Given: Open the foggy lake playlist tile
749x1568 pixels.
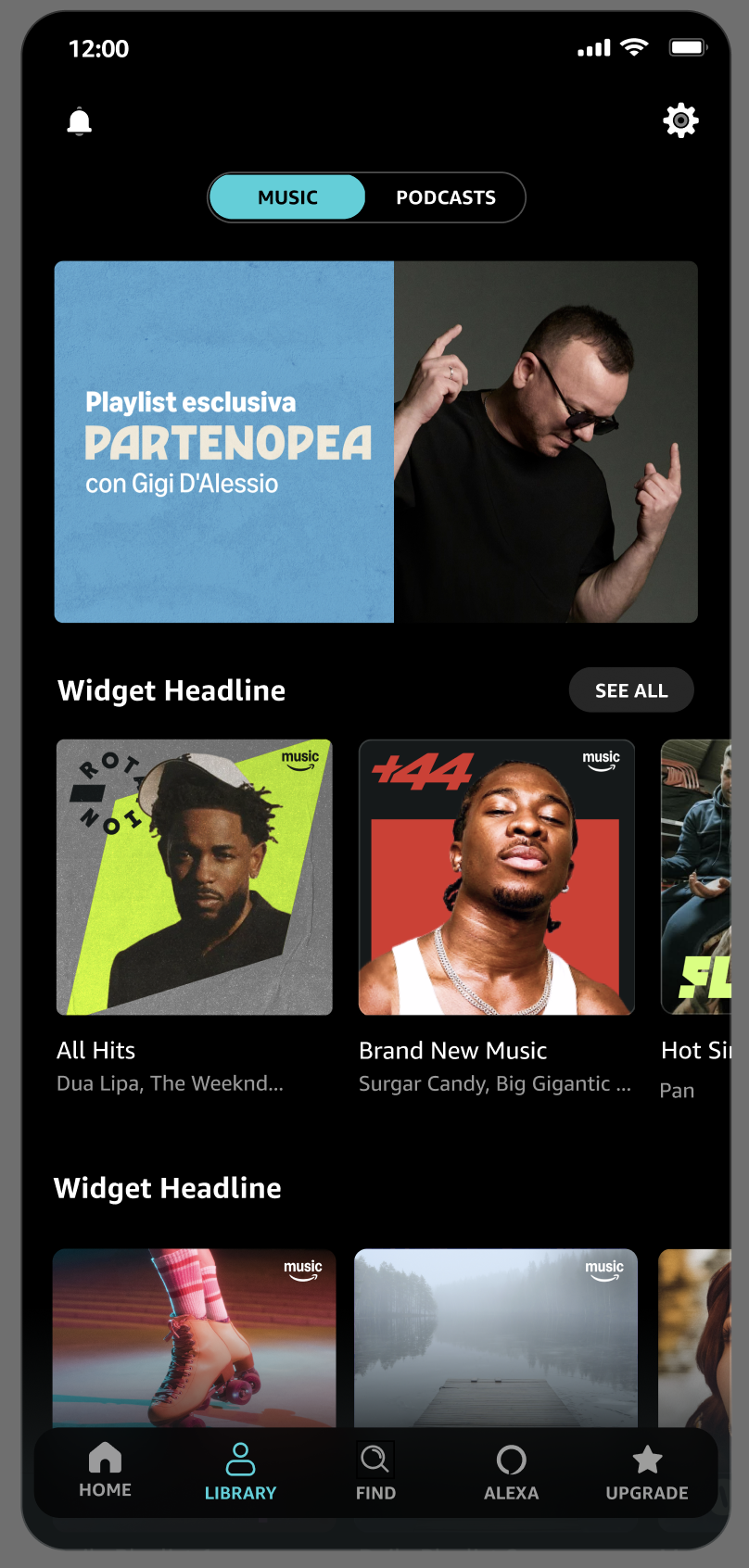Looking at the screenshot, I should click(496, 1336).
